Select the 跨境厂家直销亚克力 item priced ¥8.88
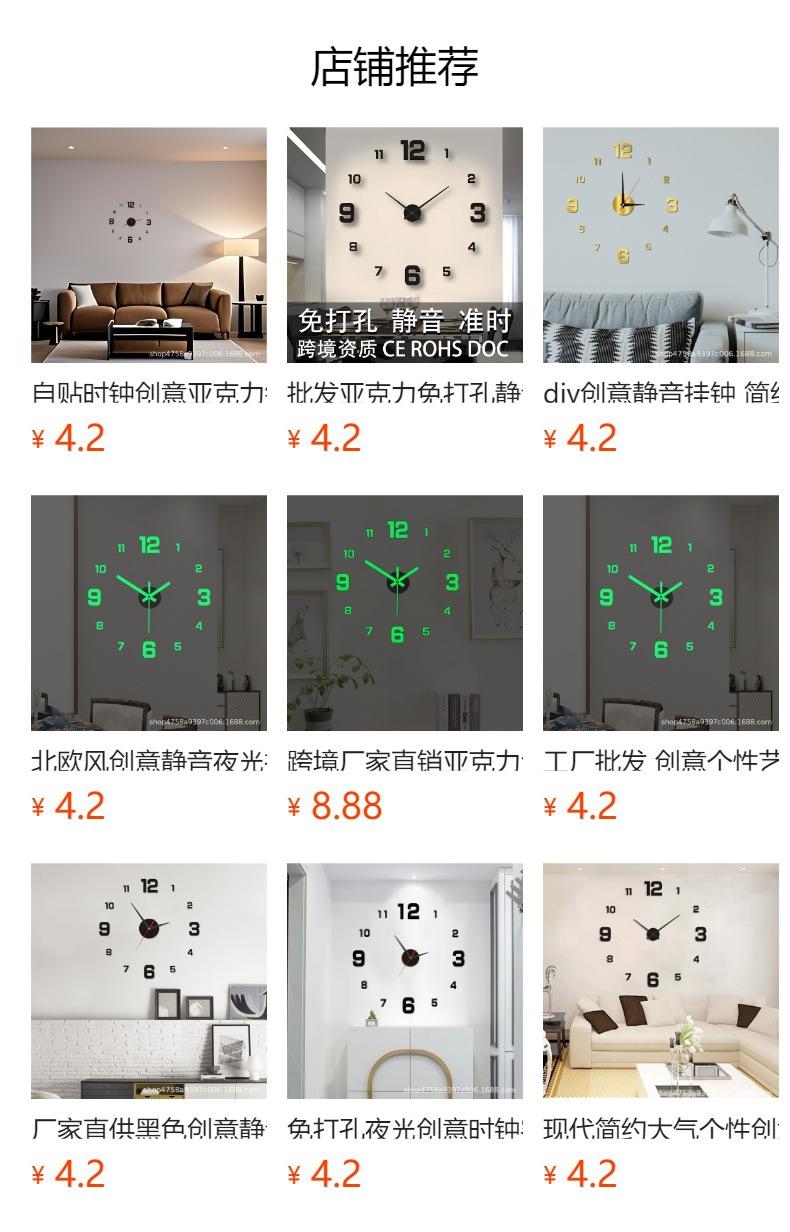This screenshot has width=790, height=1232. (405, 660)
